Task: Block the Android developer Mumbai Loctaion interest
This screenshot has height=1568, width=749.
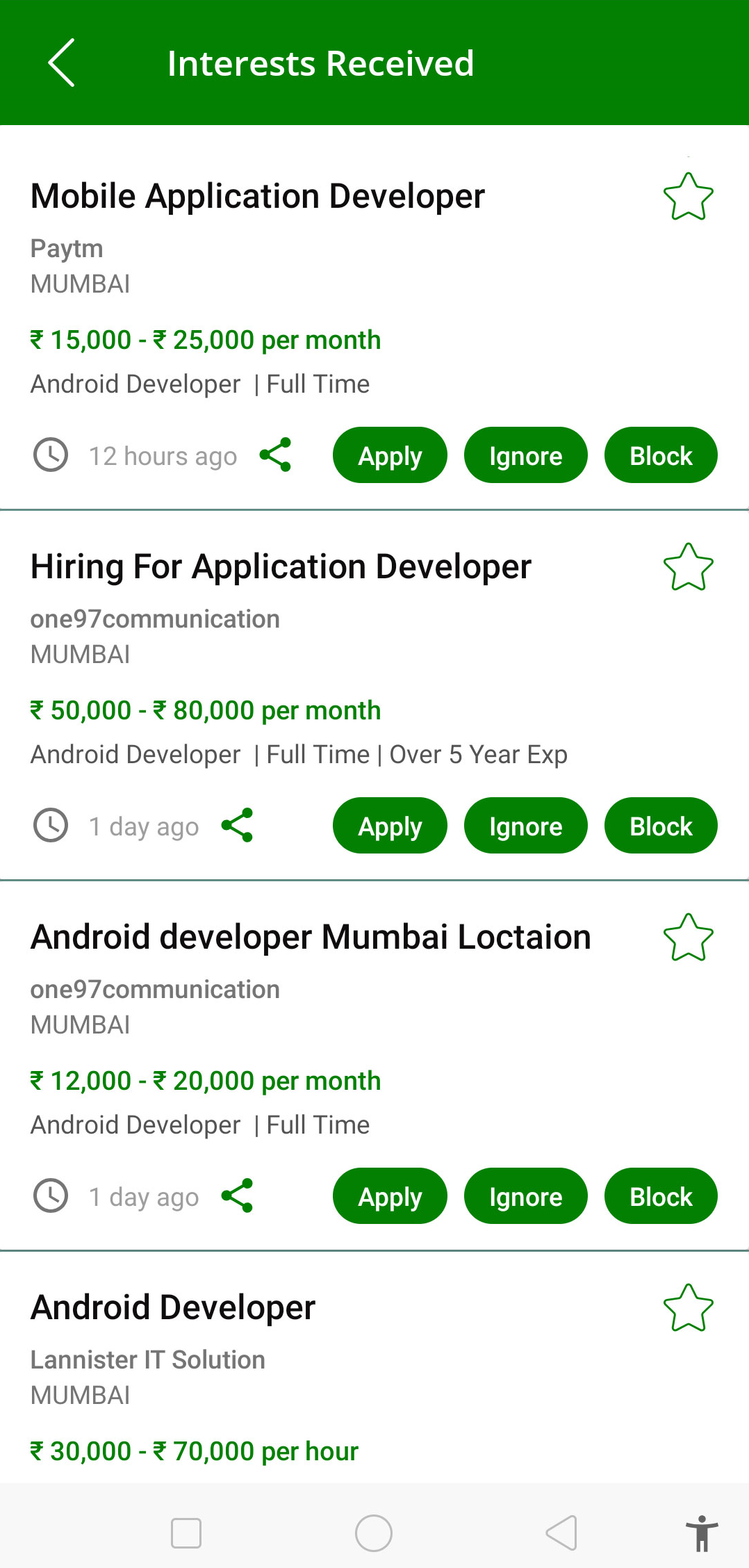Action: coord(661,1196)
